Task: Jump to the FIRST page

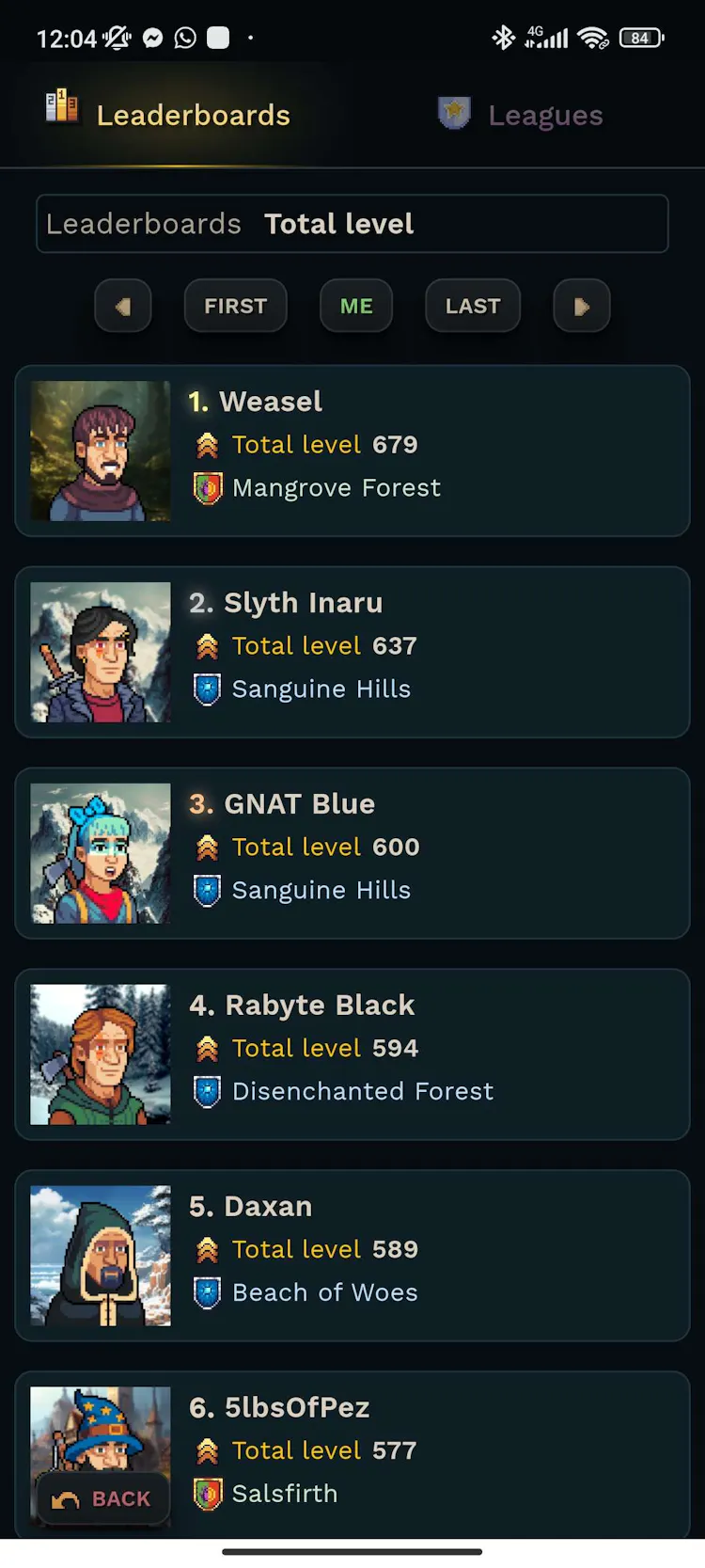Action: coord(235,306)
